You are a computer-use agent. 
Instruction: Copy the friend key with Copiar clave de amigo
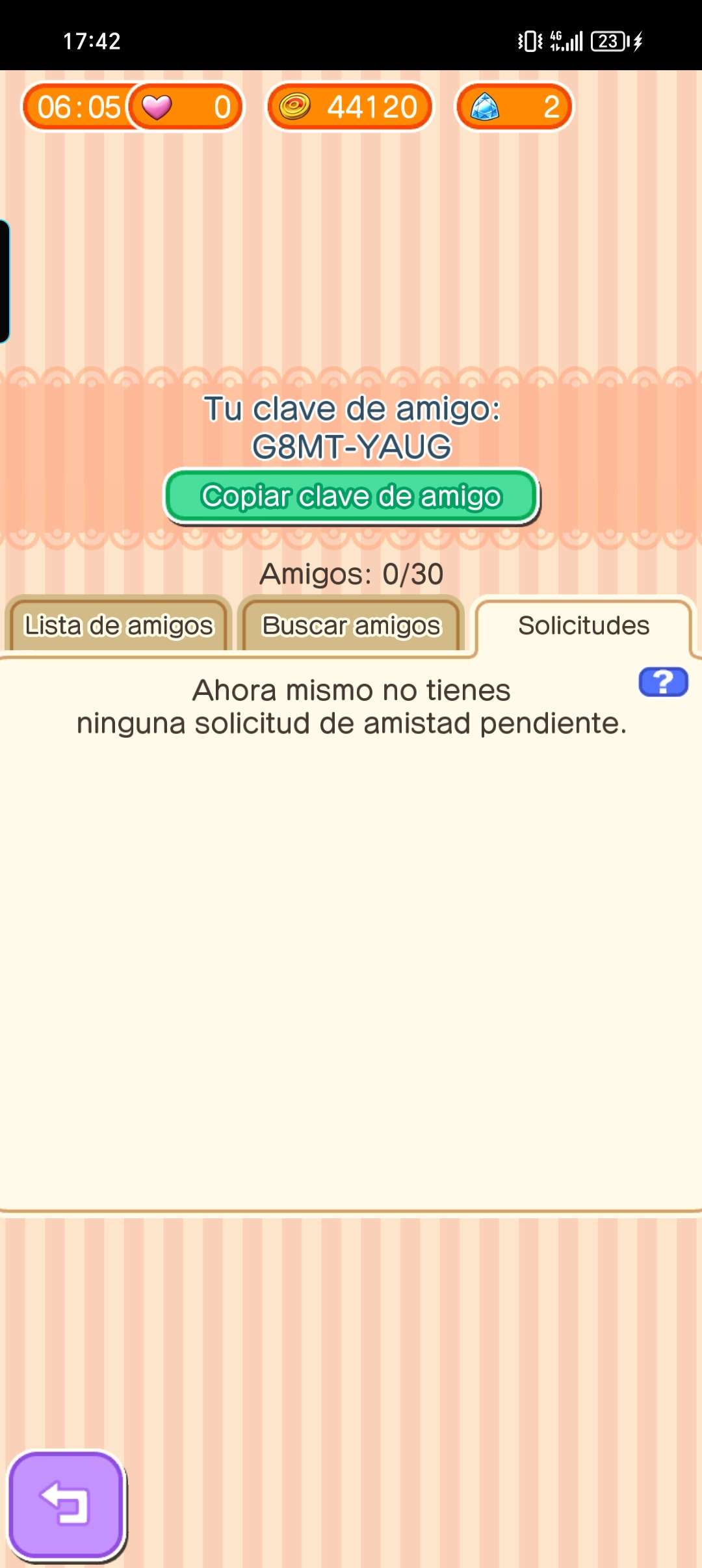(x=351, y=497)
